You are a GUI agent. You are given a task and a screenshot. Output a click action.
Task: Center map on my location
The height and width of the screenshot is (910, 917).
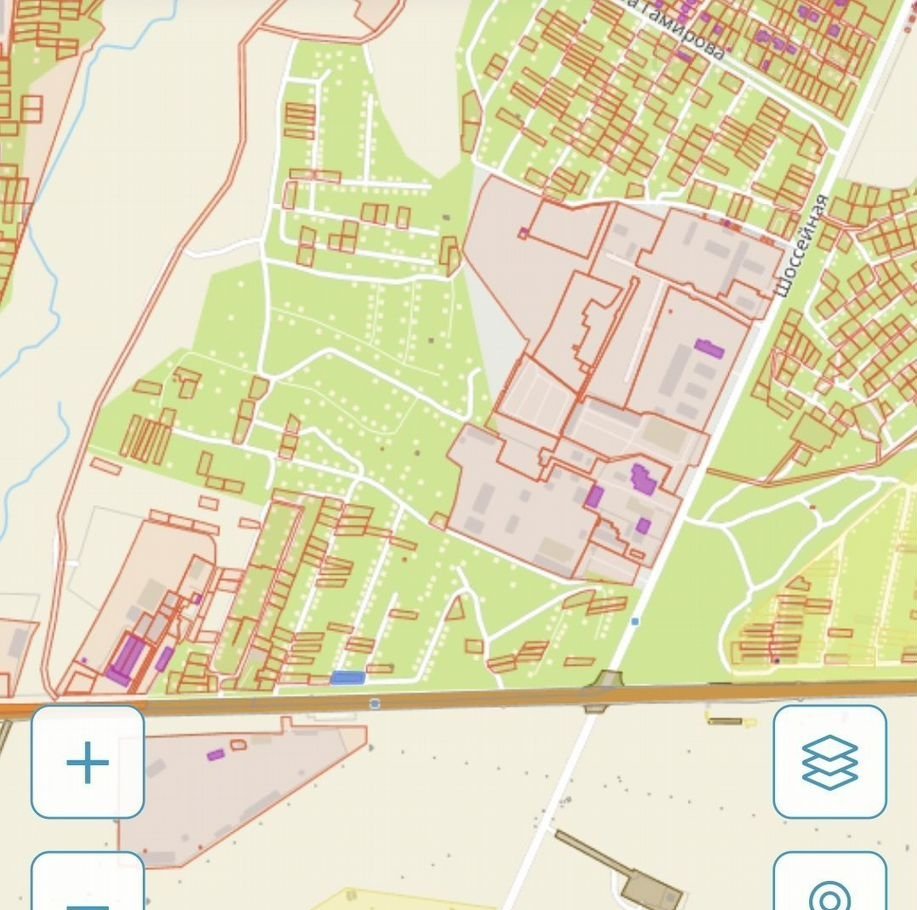click(x=829, y=888)
